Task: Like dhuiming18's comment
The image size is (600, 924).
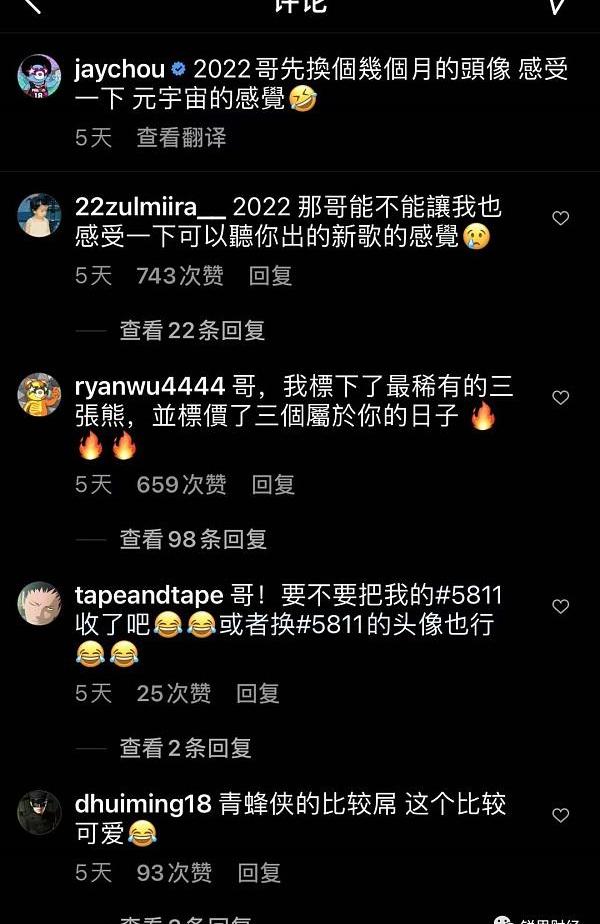Action: tap(560, 815)
